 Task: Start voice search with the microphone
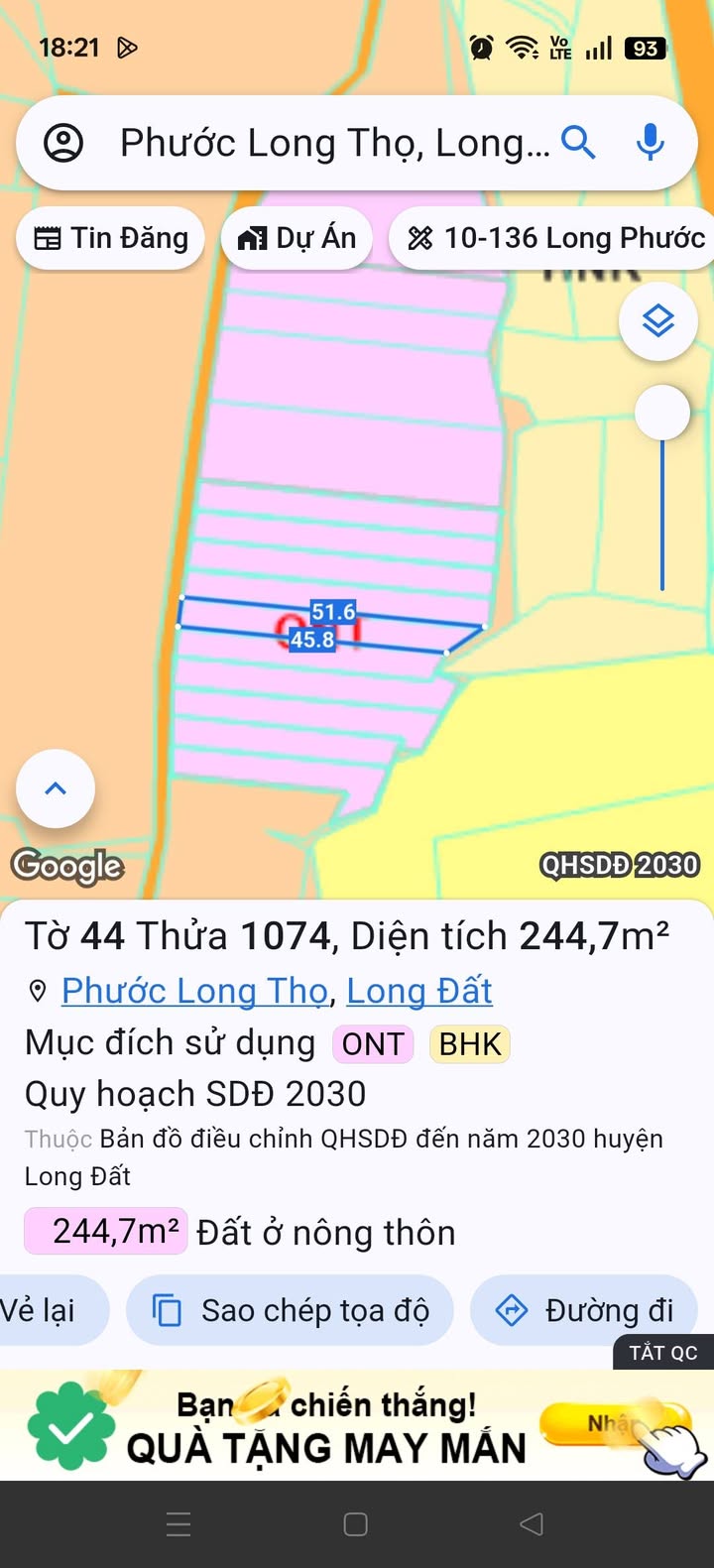(651, 143)
